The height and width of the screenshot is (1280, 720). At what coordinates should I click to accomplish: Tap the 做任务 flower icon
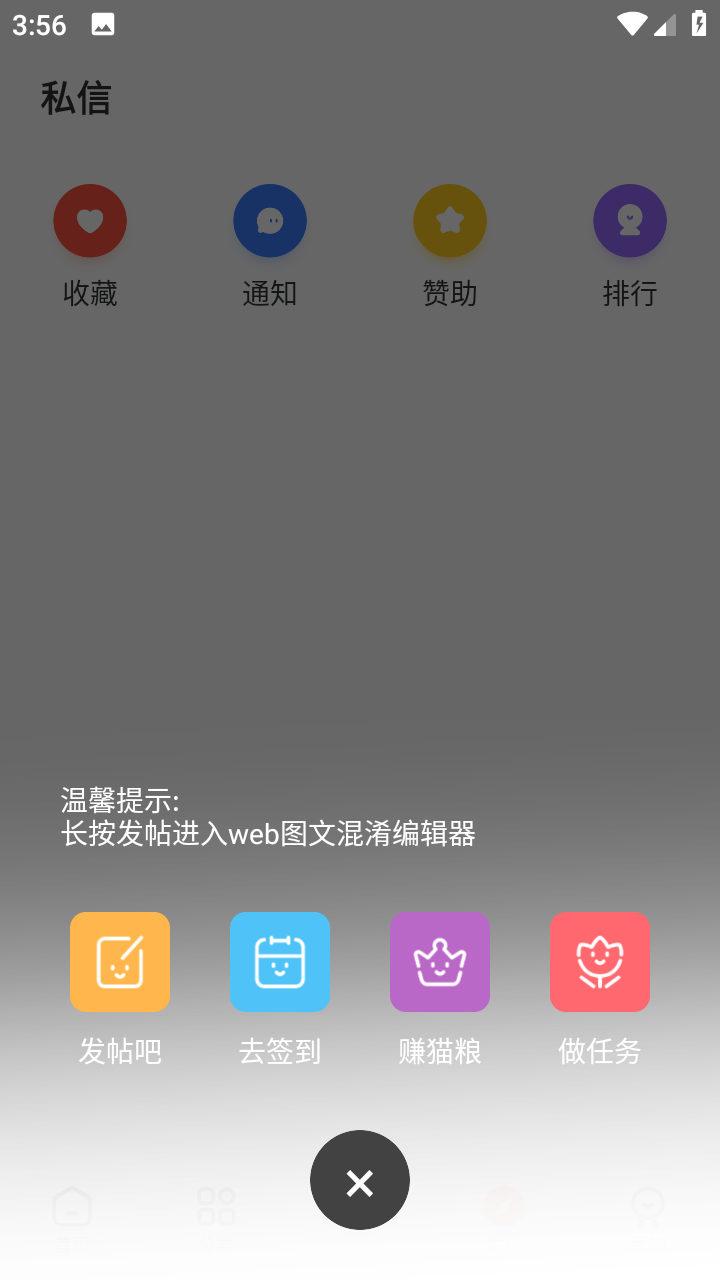pos(600,961)
